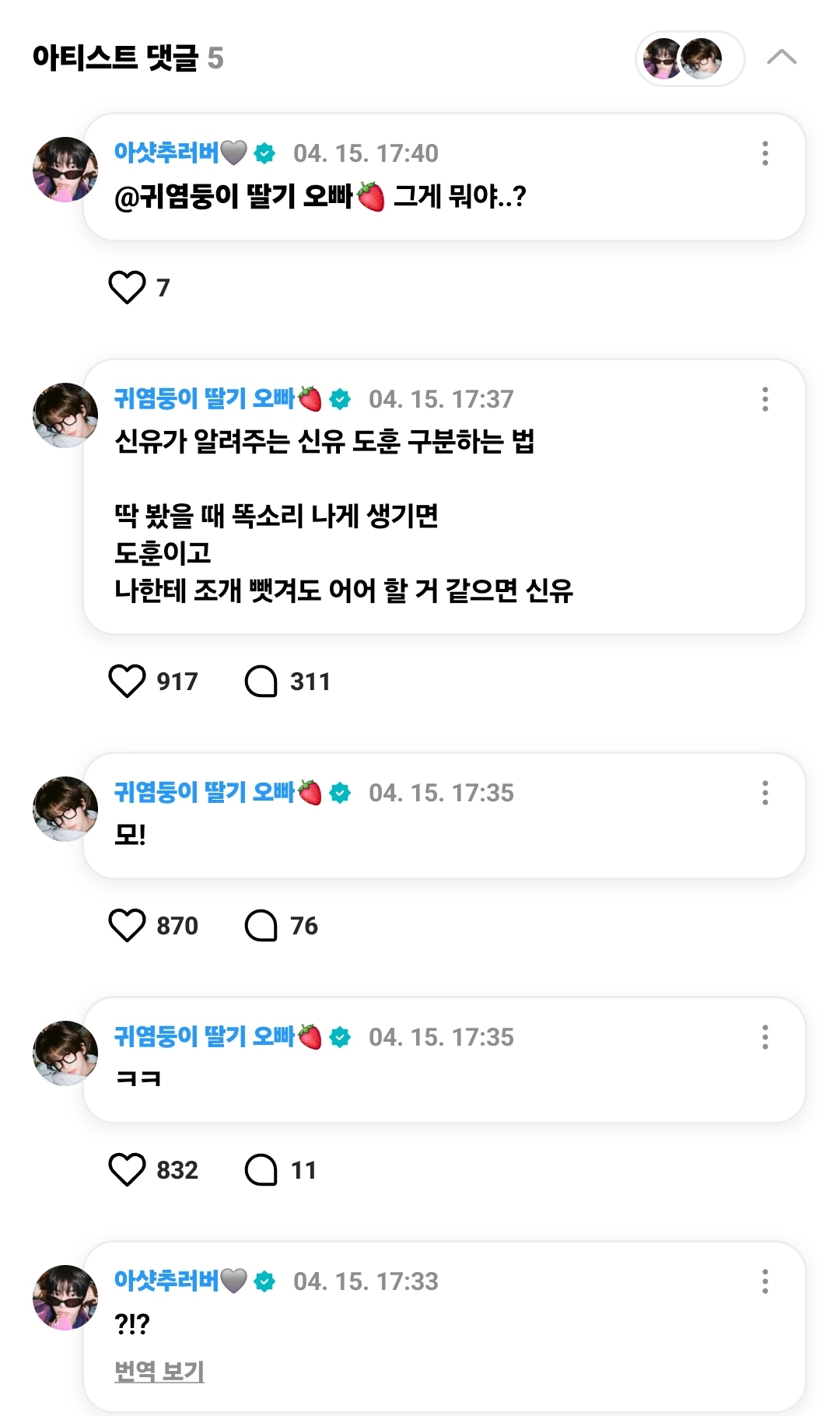Open overflow menu on the "ㅋㅋ" comment
This screenshot has height=1416, width=840.
765,1037
